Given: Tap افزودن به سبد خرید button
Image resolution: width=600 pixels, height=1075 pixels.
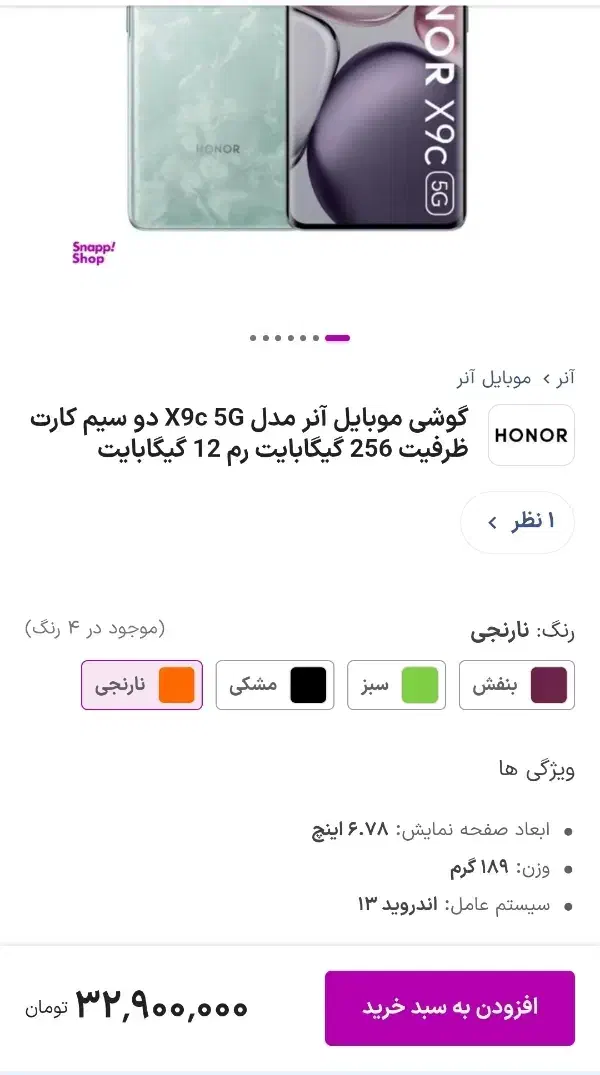Looking at the screenshot, I should [449, 1007].
